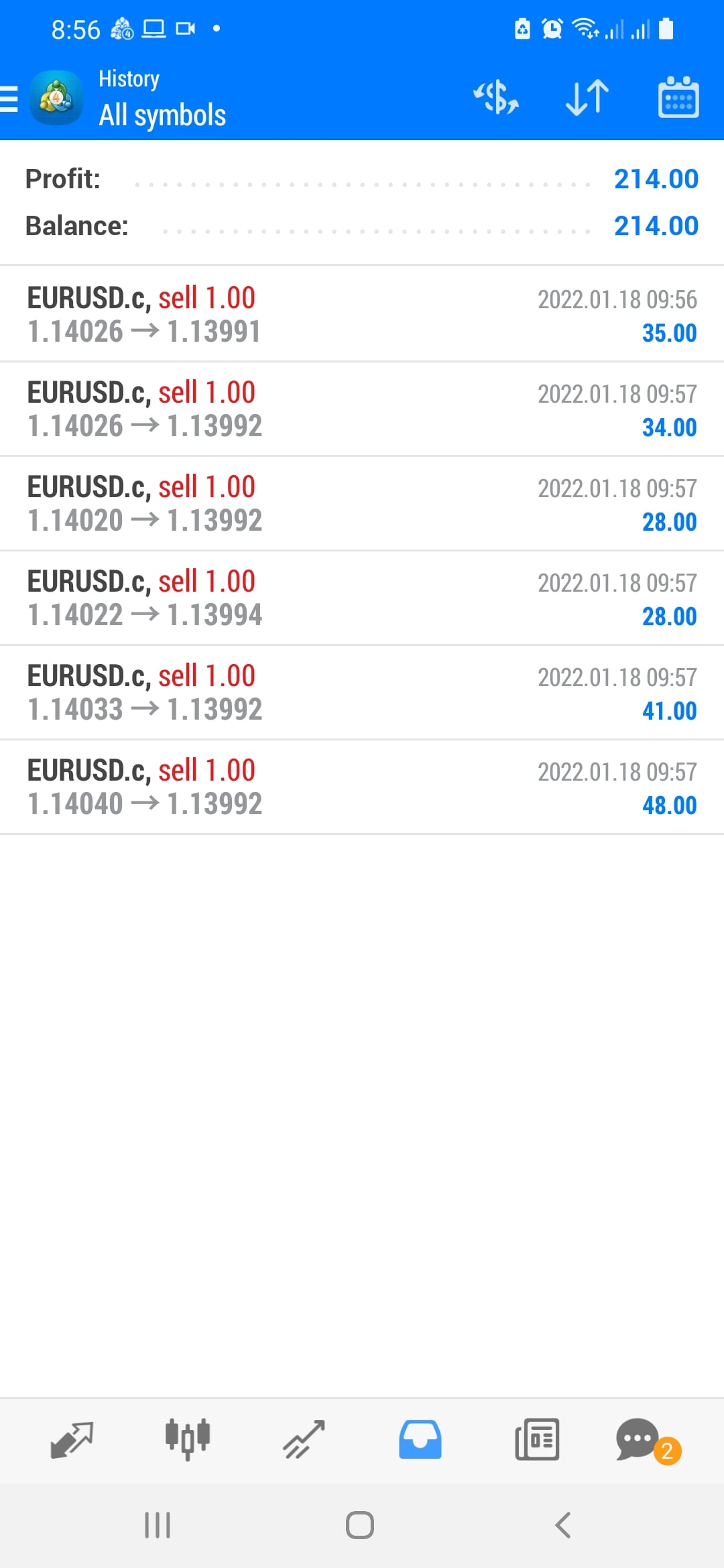Tap the Balance value 214.00
Image resolution: width=724 pixels, height=1568 pixels.
coord(656,226)
